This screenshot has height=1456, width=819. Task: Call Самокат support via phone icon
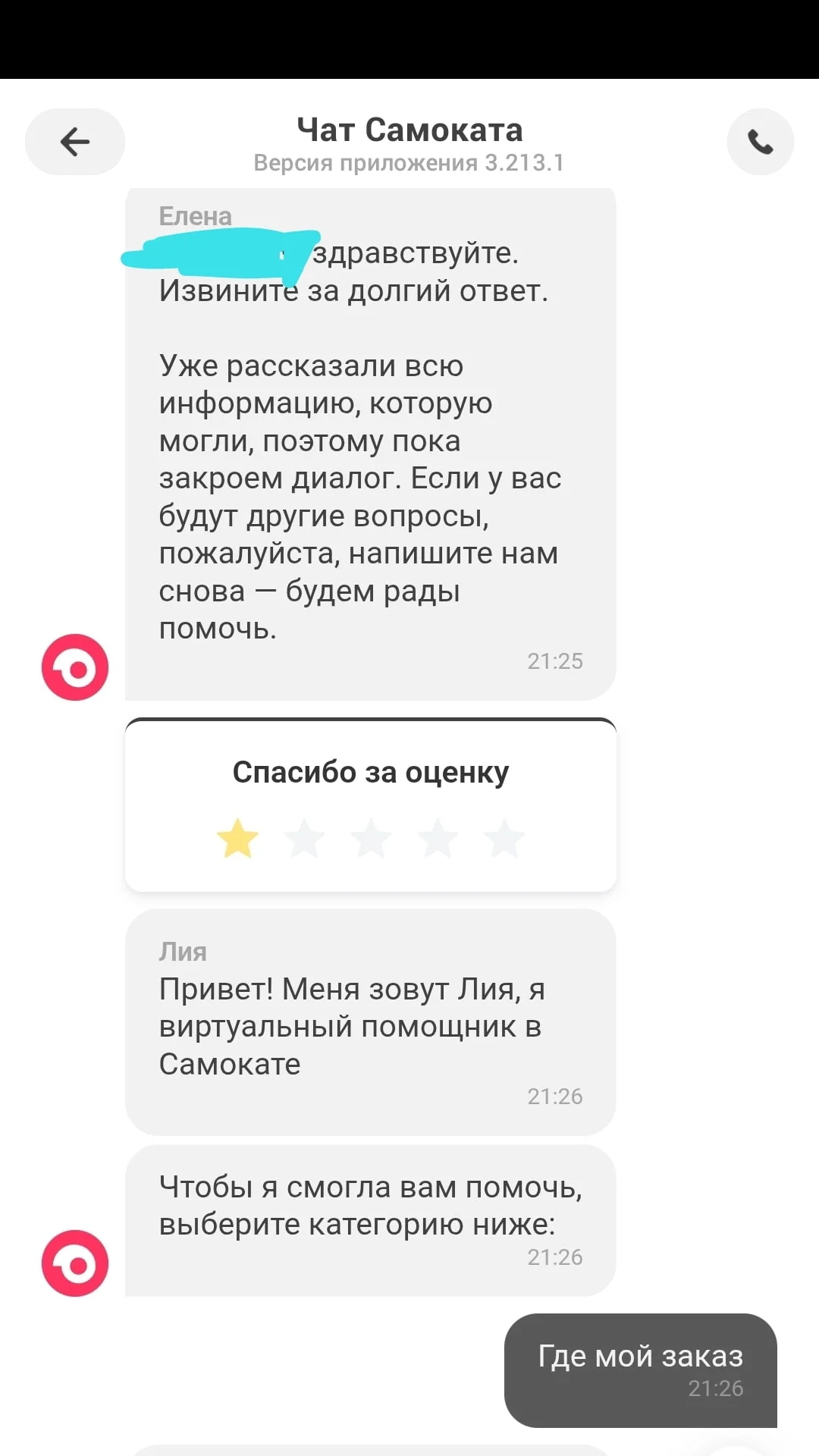coord(760,142)
